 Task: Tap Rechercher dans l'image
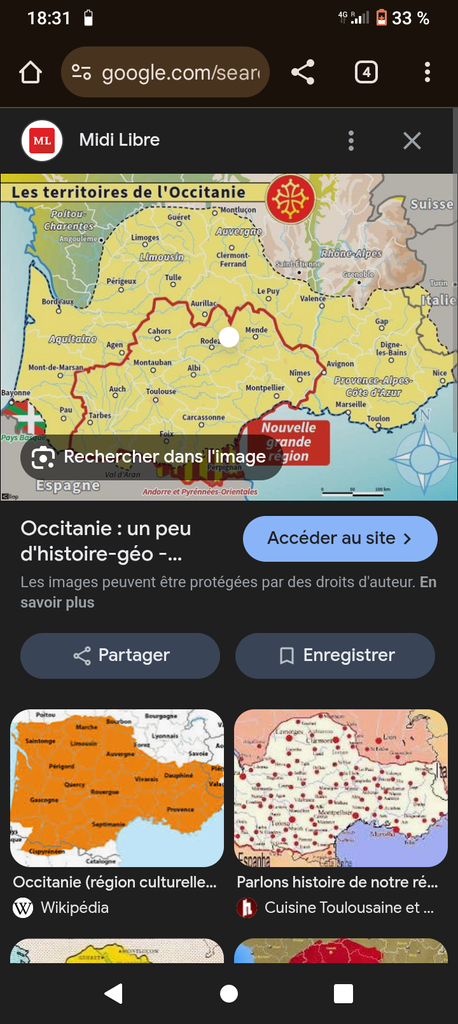[x=152, y=456]
